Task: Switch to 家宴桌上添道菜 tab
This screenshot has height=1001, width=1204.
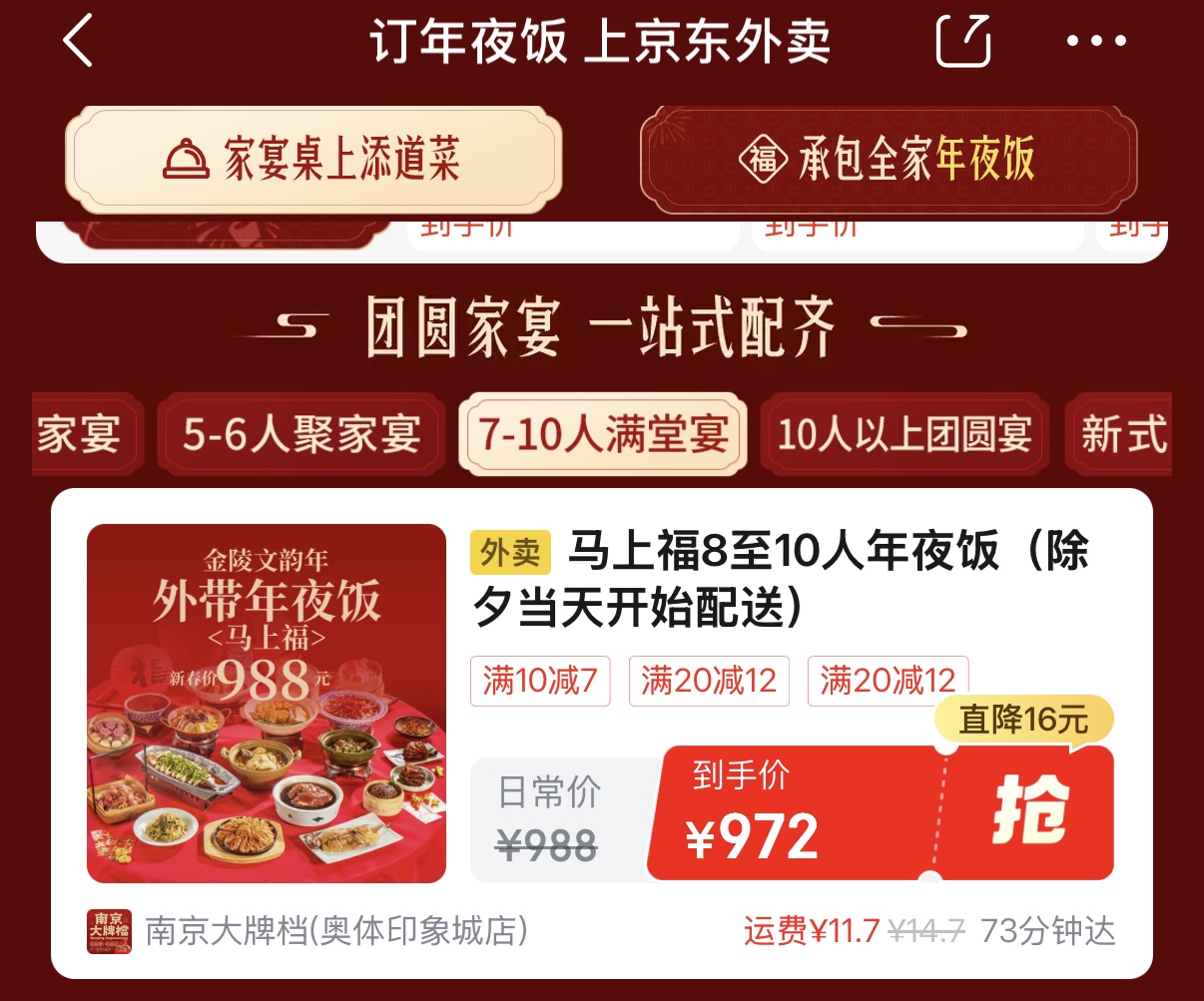Action: (x=313, y=160)
